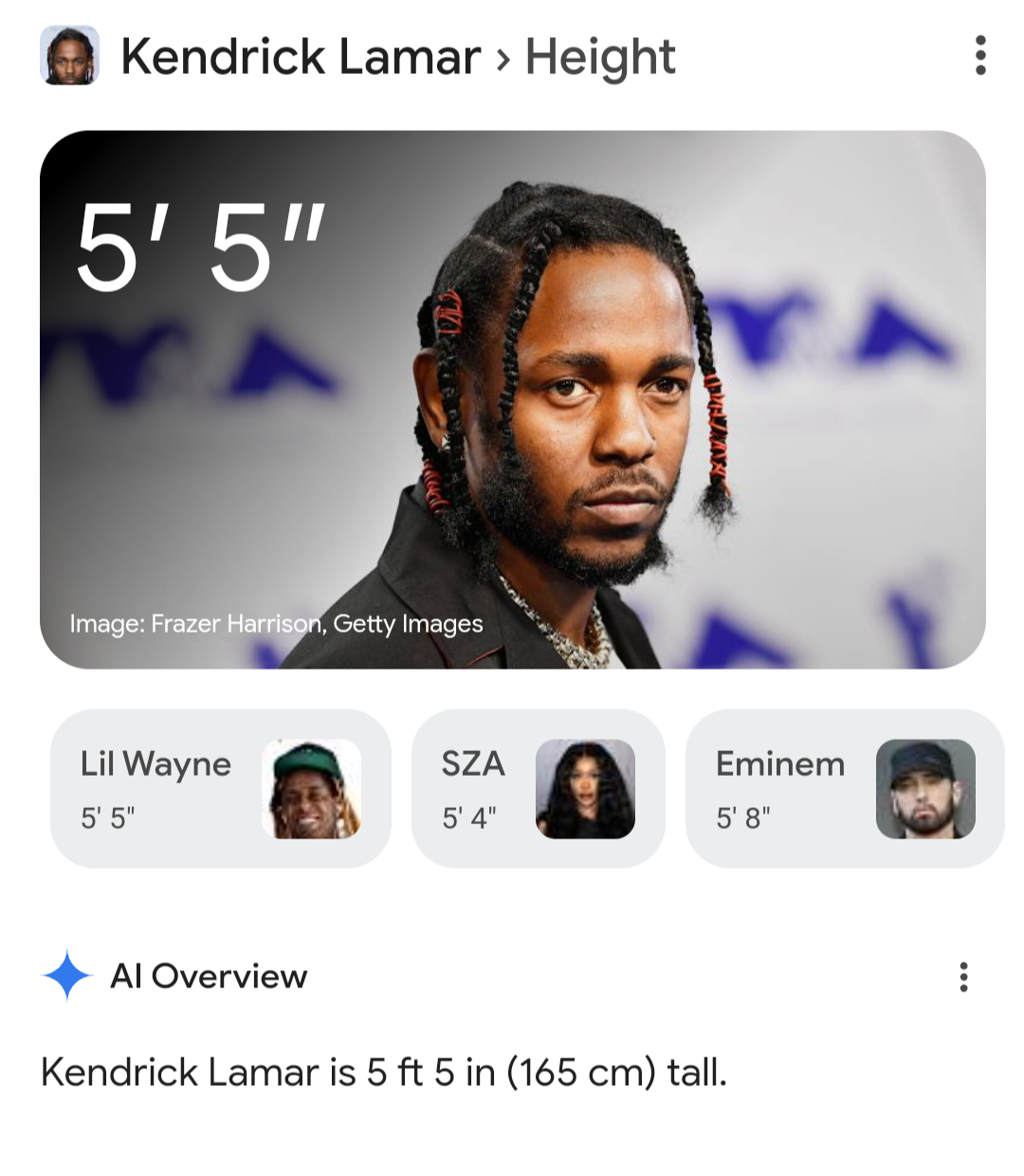Open the Kendrick Lamar height image card
Image resolution: width=1024 pixels, height=1176 pixels.
512,399
